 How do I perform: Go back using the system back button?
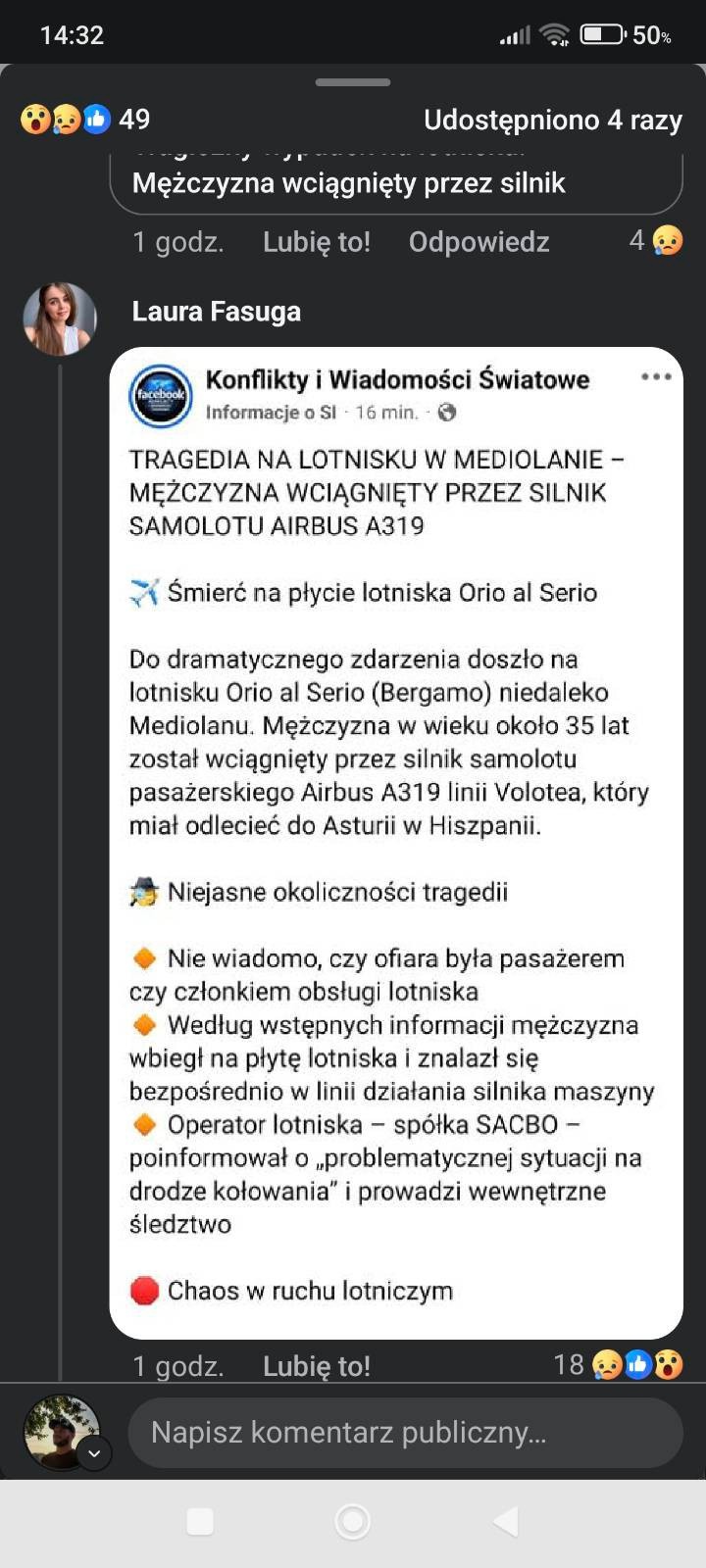click(x=506, y=1521)
